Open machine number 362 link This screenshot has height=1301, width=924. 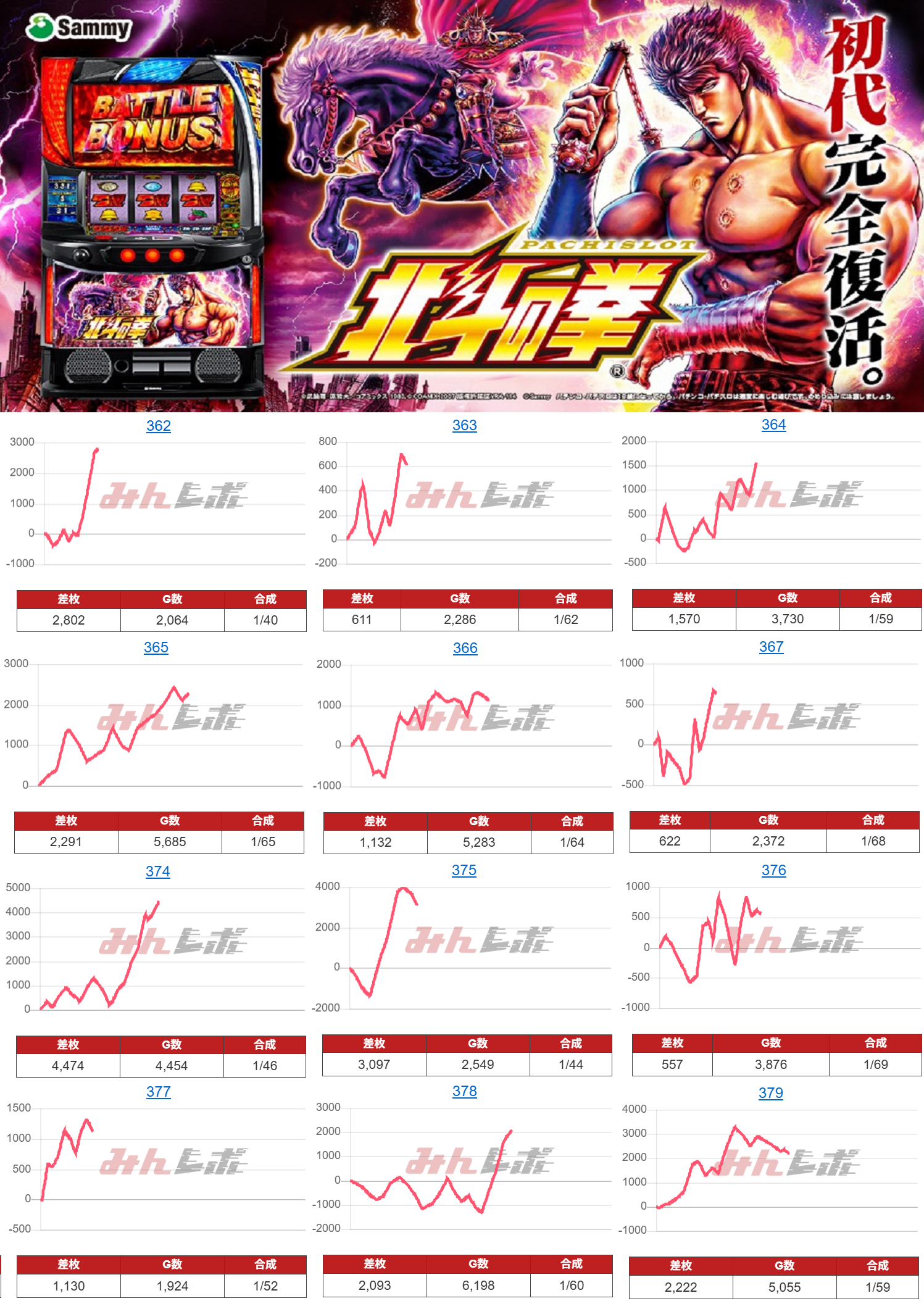(158, 426)
